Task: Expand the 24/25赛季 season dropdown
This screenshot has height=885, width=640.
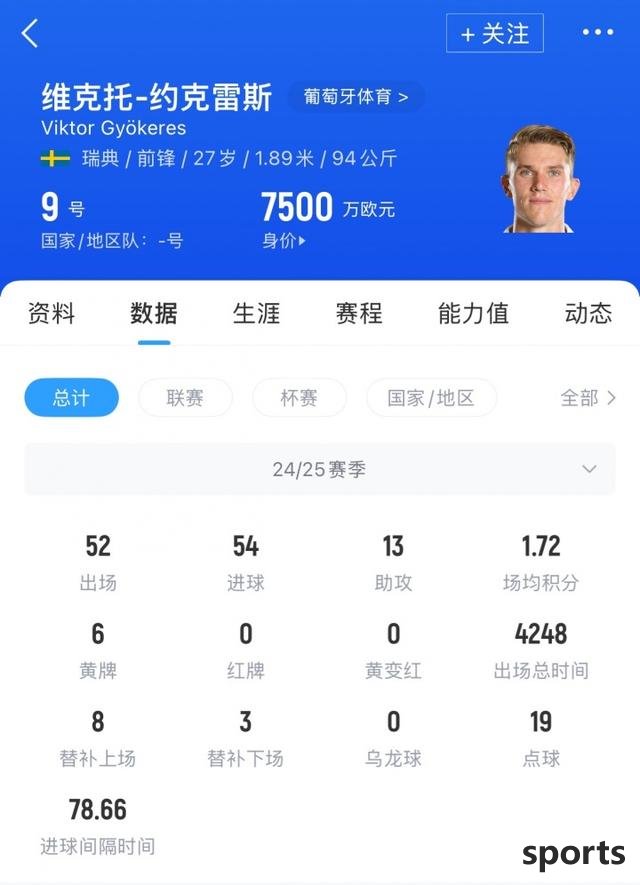Action: 320,469
